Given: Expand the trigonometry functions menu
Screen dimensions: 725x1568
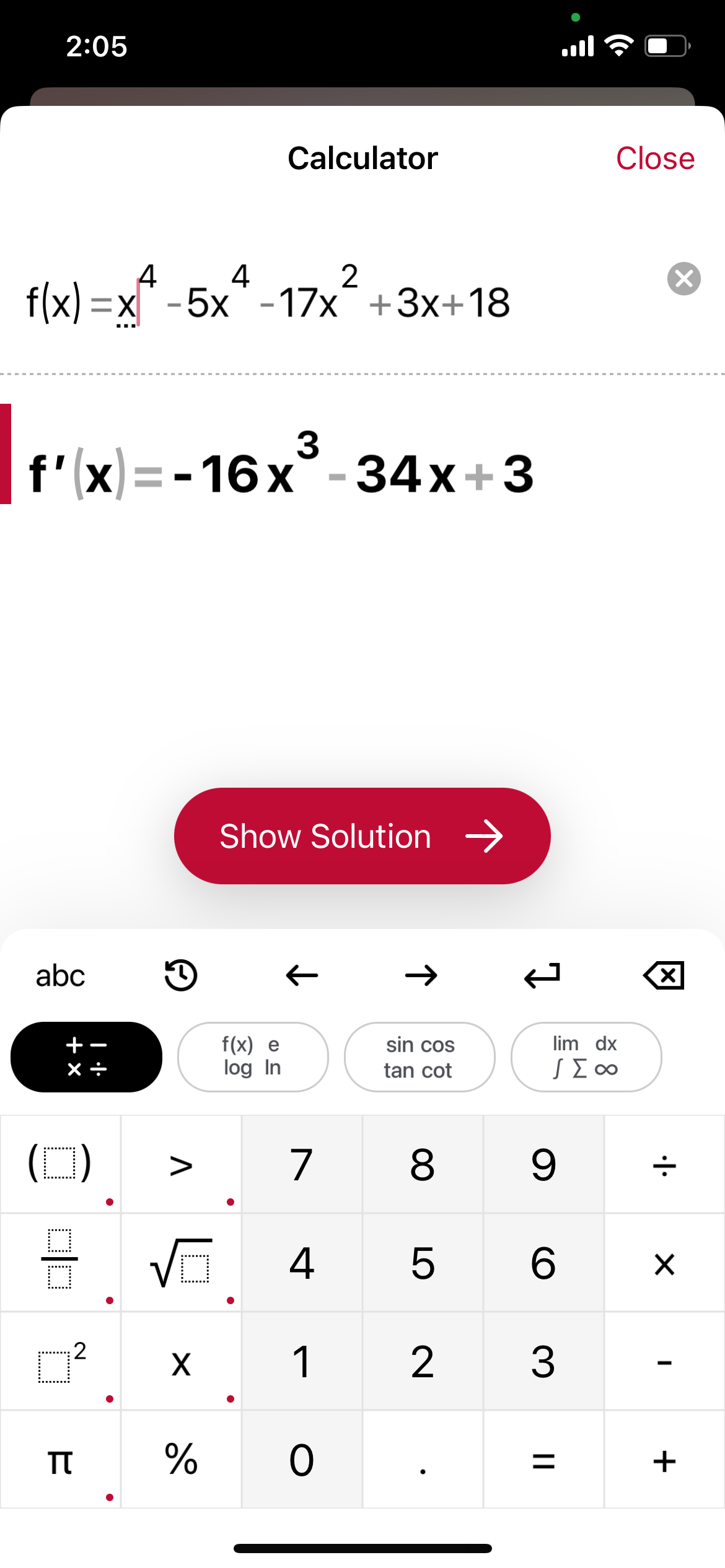Looking at the screenshot, I should click(419, 1056).
